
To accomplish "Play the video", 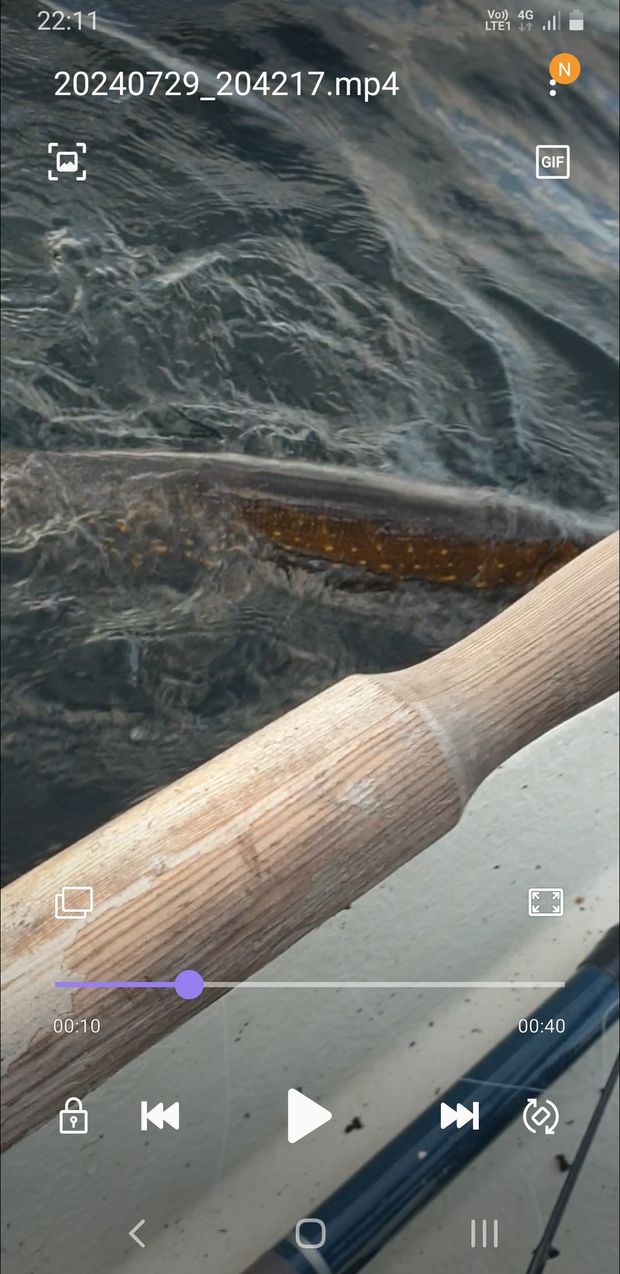I will pos(308,1115).
